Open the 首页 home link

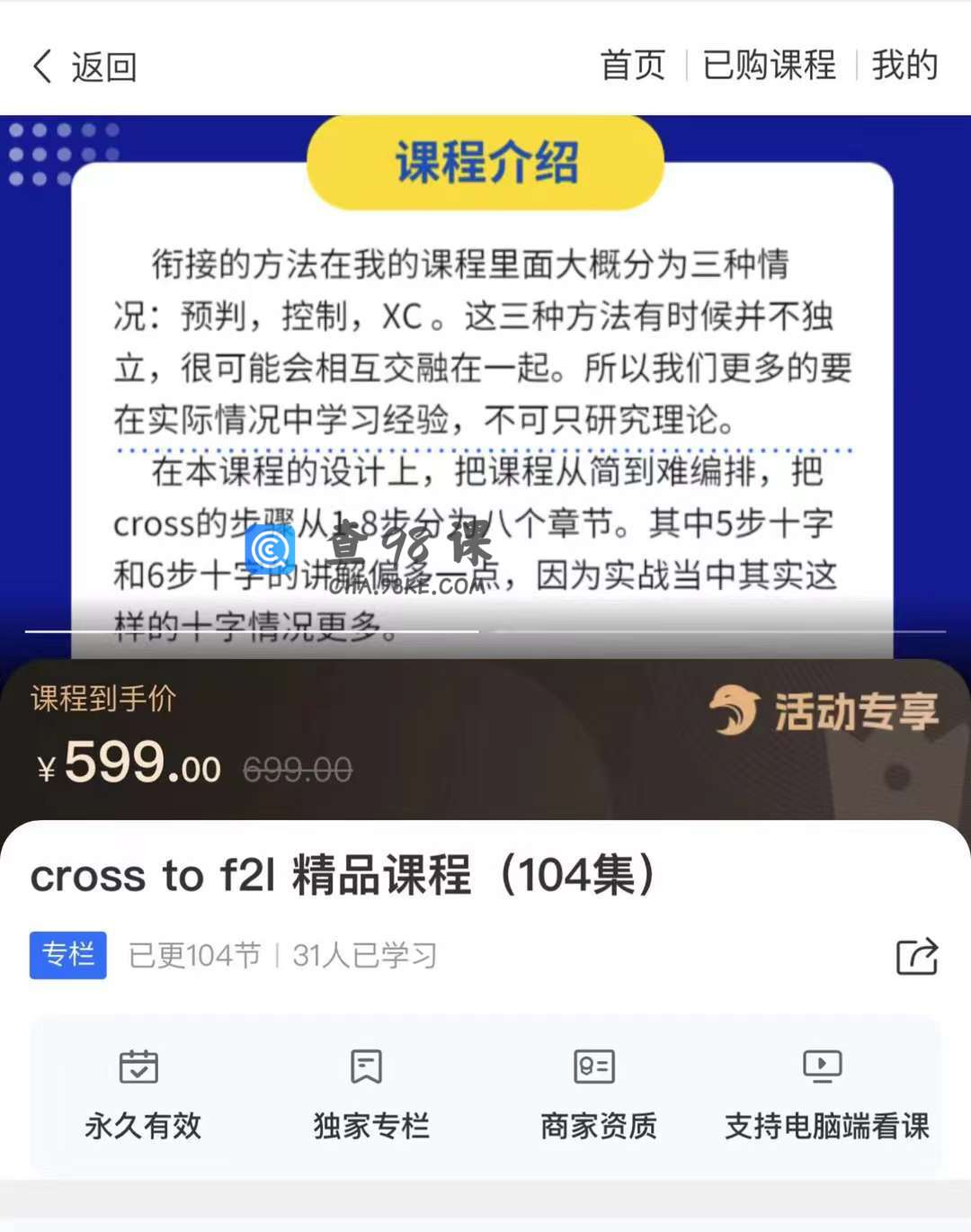pyautogui.click(x=632, y=66)
